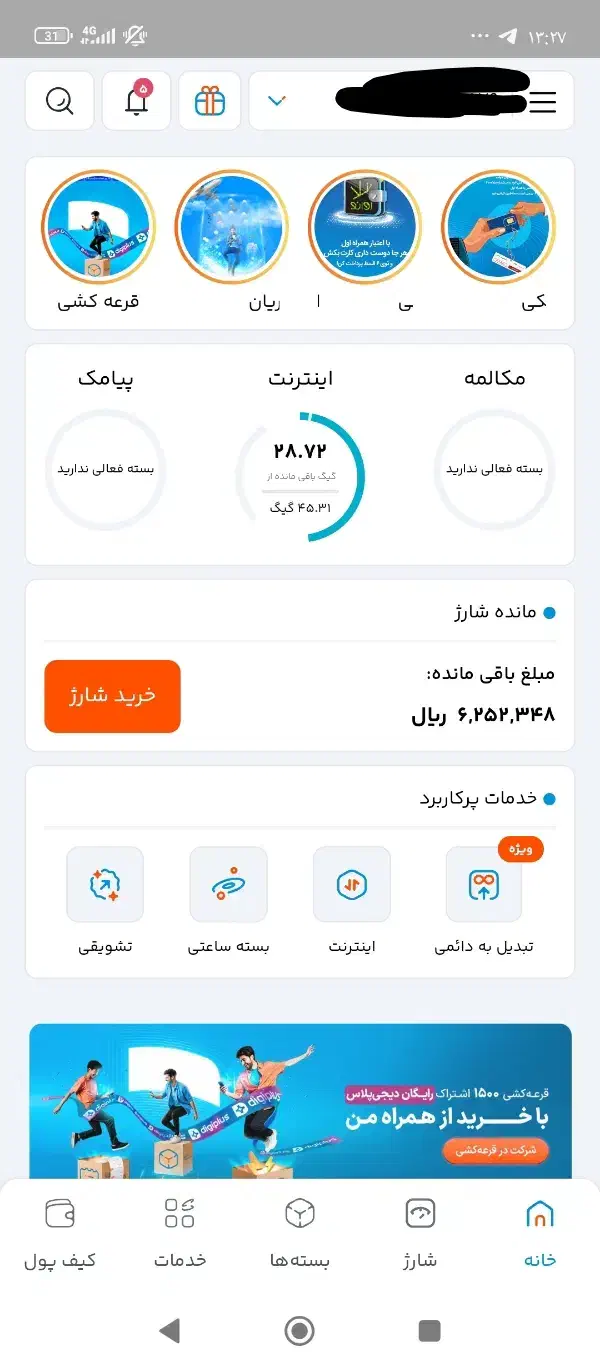
Task: Open the gift box icon
Action: (x=210, y=101)
